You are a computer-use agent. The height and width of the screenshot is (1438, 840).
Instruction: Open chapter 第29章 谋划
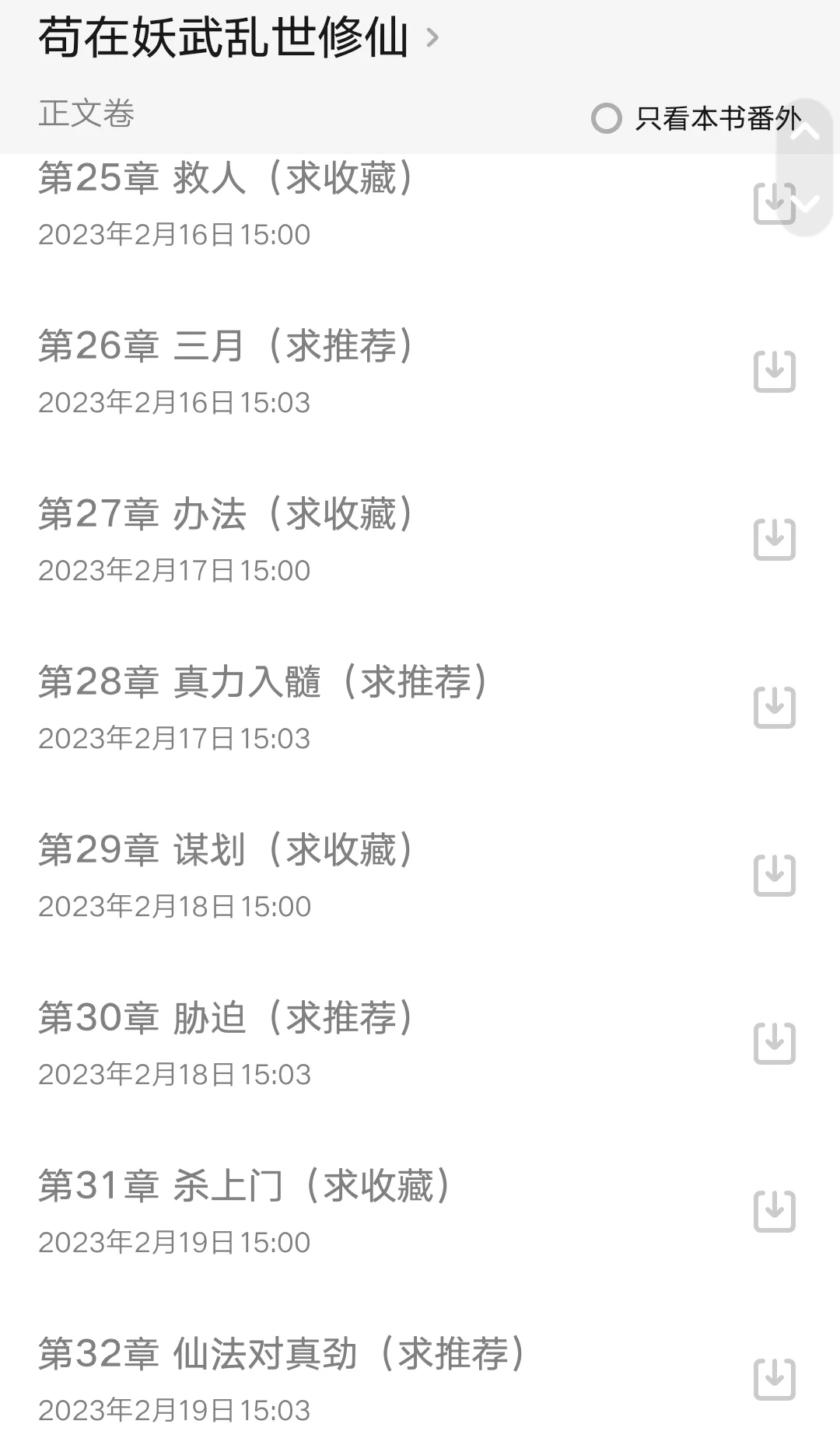tap(226, 850)
